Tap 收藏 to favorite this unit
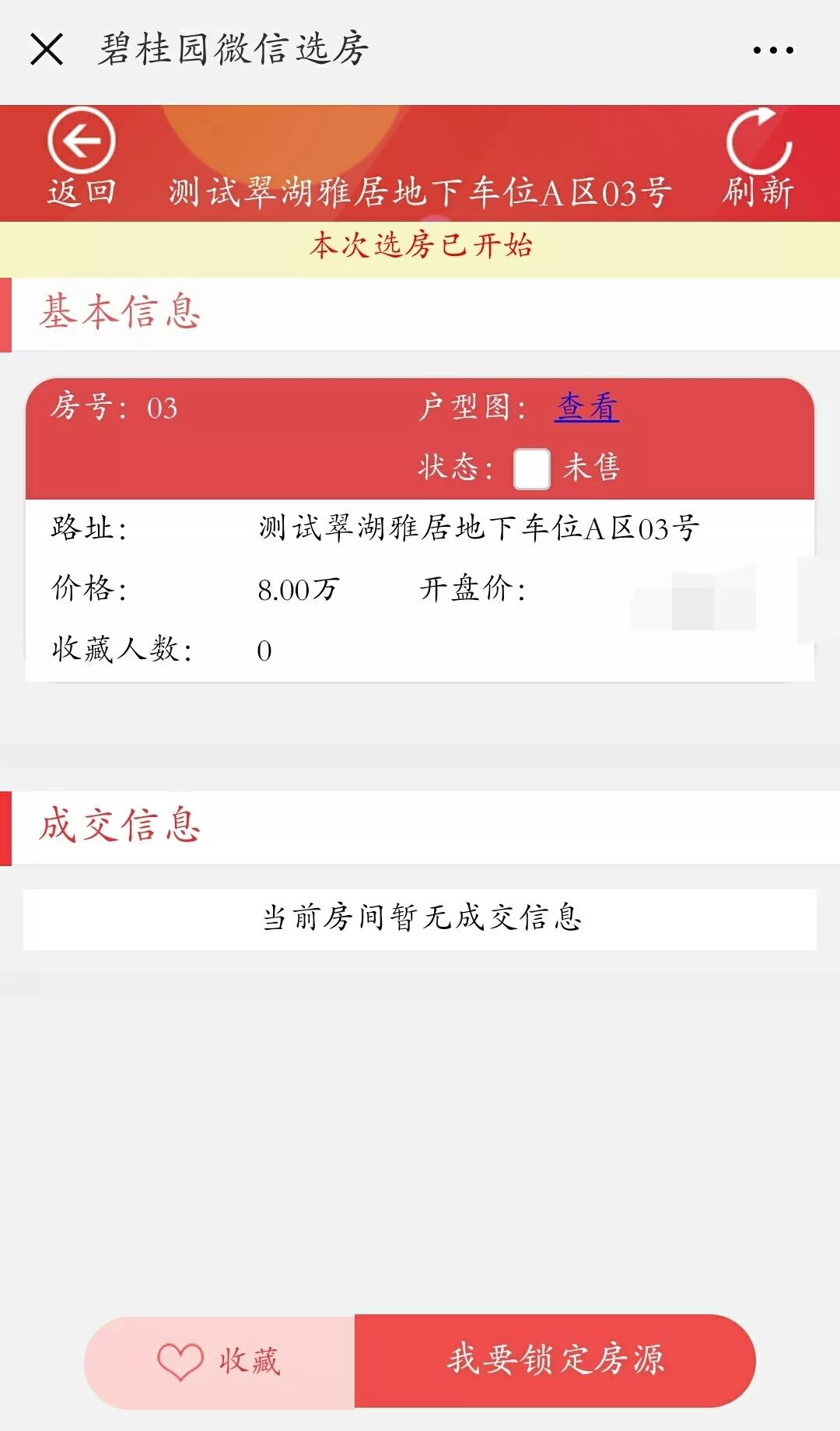The image size is (840, 1431). click(219, 1361)
